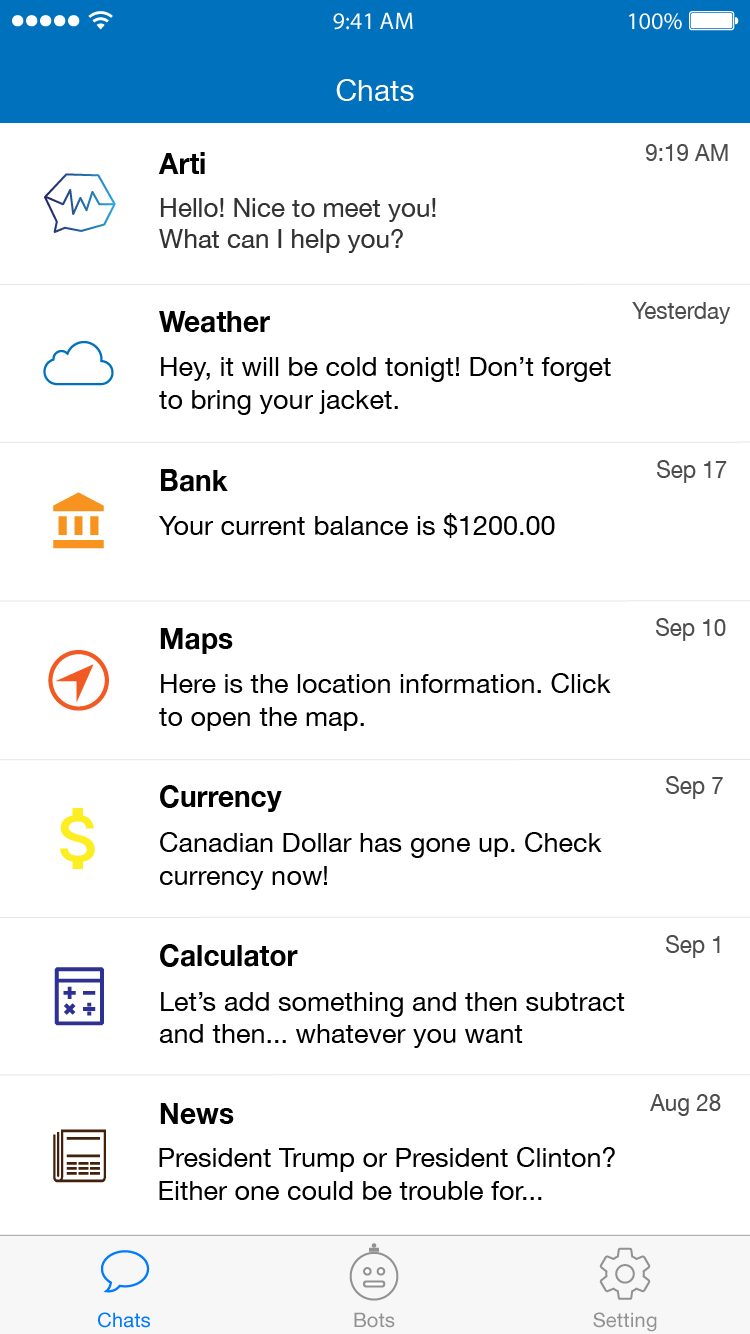Image resolution: width=750 pixels, height=1334 pixels.
Task: Open the Weather chat thread
Action: (375, 363)
